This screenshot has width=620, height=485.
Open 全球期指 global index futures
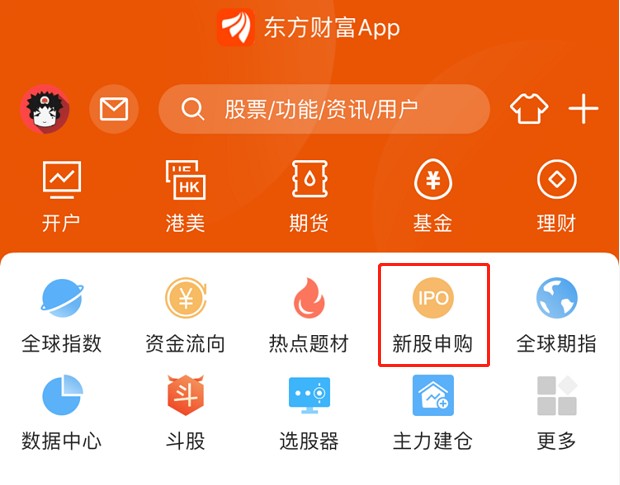point(557,316)
